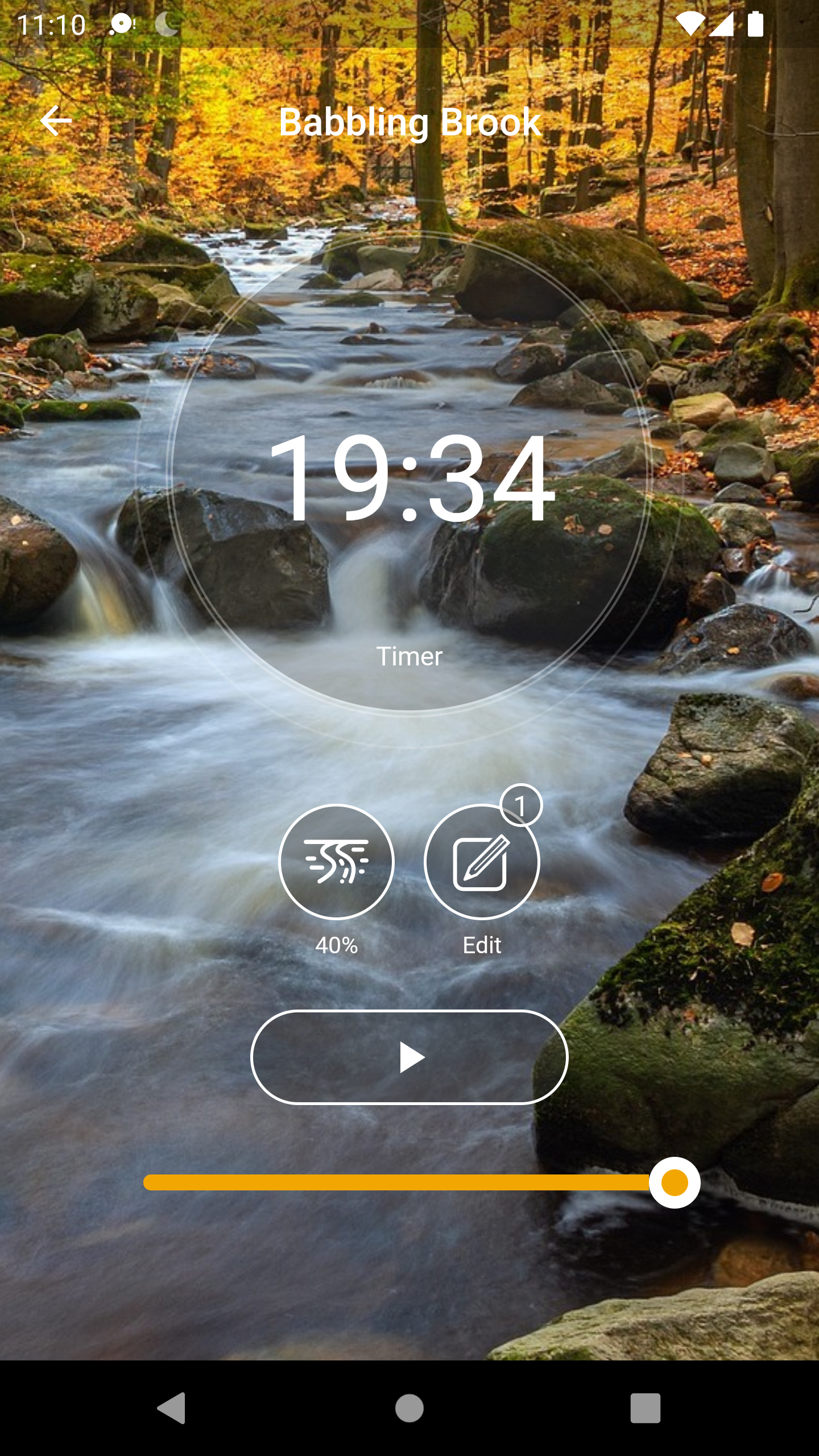Check the Wi-Fi status icon

tap(691, 23)
